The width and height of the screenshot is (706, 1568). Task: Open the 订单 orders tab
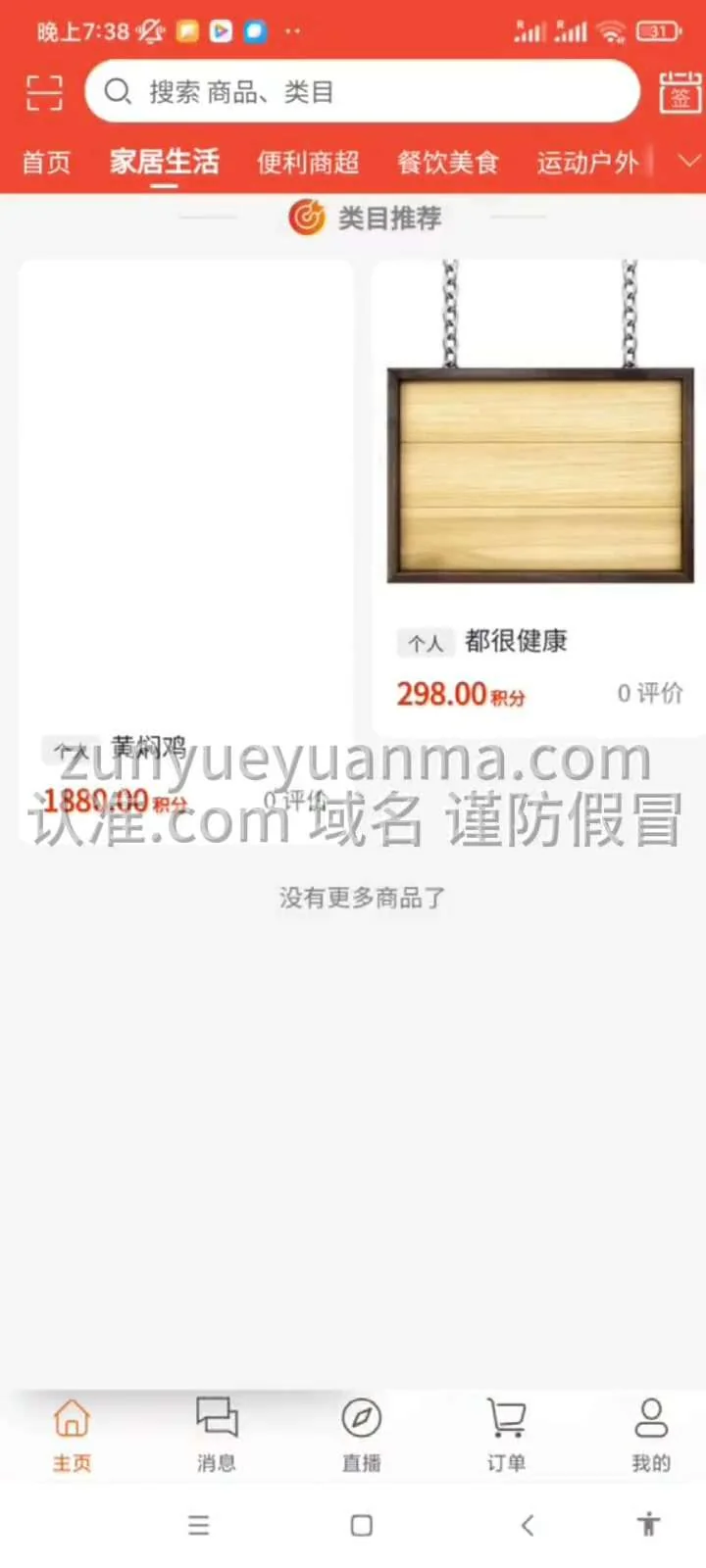click(x=506, y=1435)
